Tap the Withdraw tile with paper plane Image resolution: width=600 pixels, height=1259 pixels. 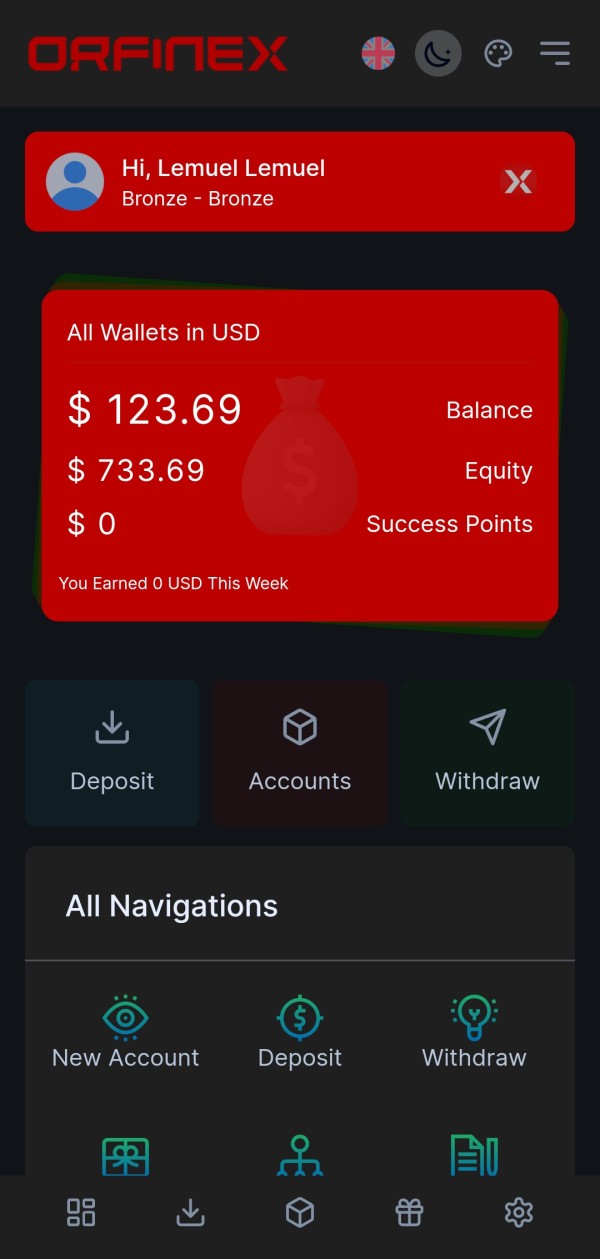click(487, 753)
